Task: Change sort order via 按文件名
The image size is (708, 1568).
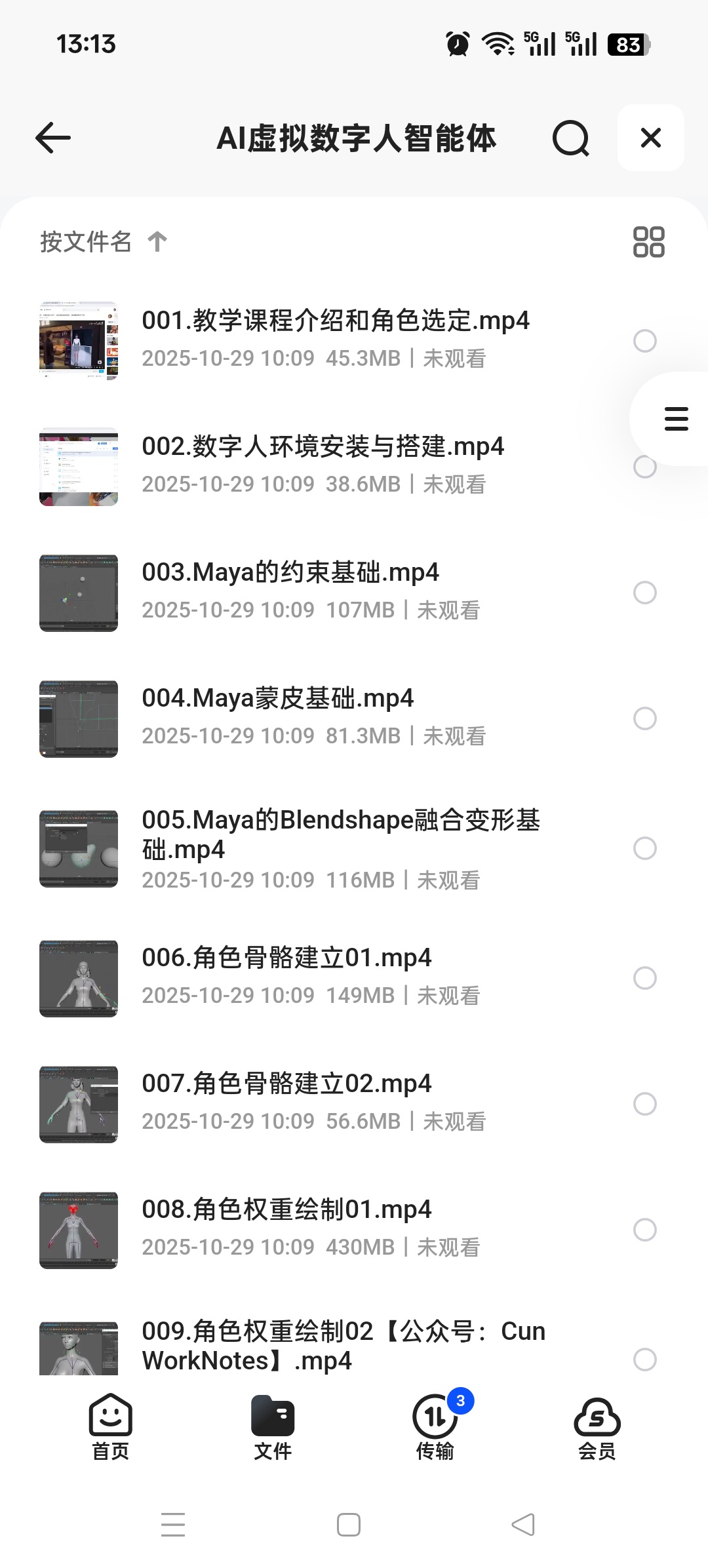Action: (104, 242)
